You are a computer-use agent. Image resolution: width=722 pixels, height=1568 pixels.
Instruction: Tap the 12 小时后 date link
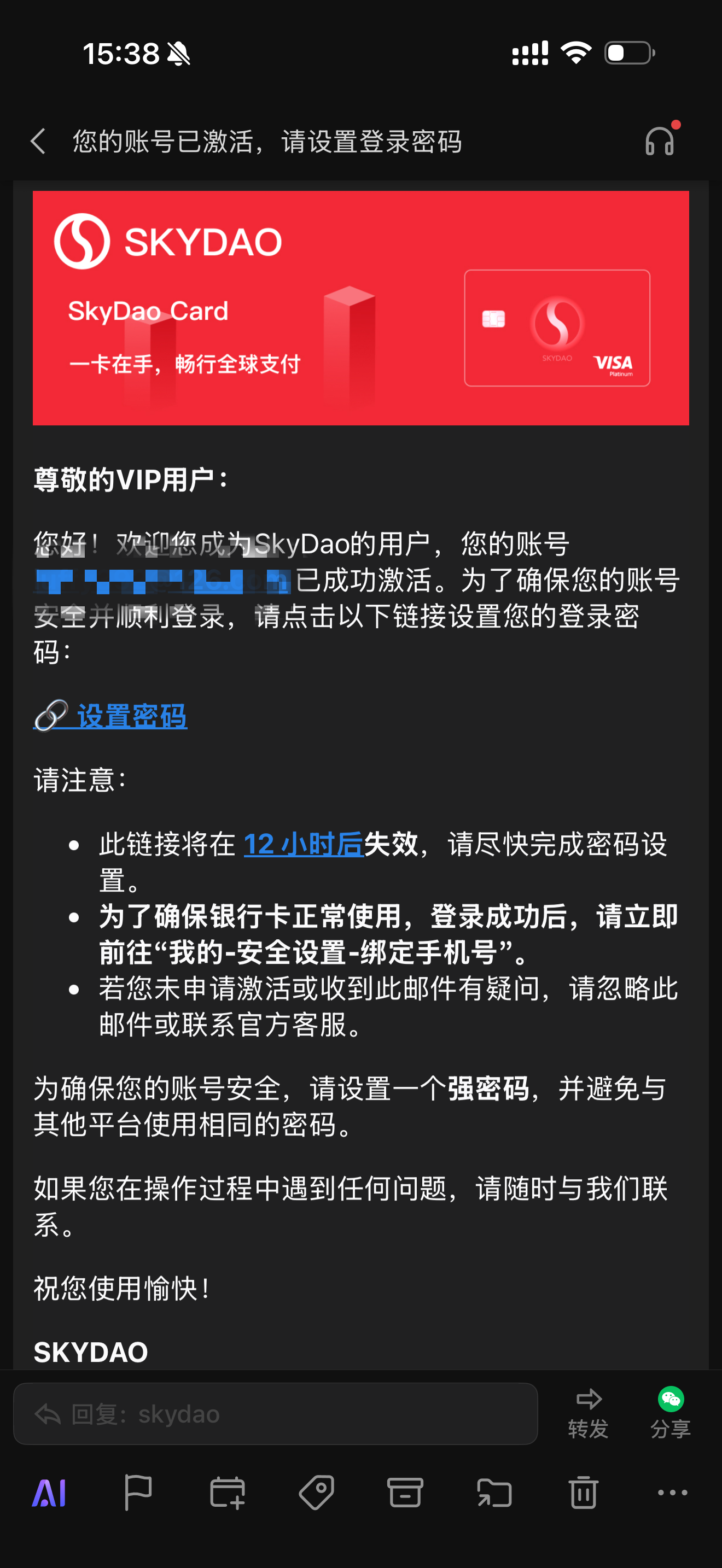tap(303, 845)
